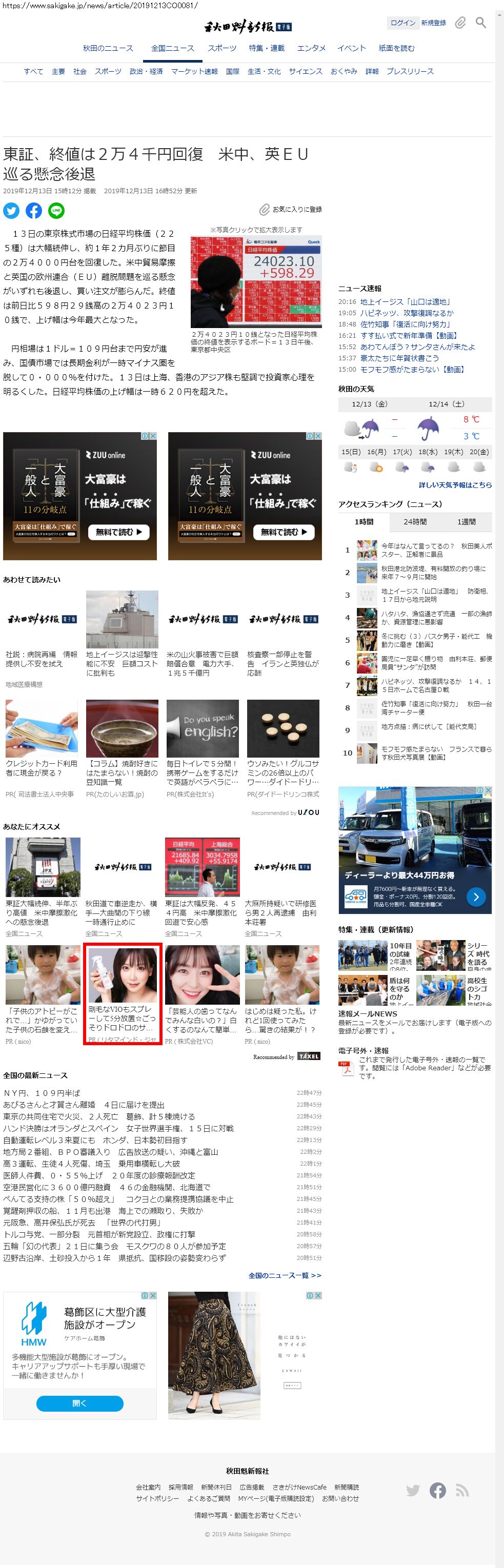Open the 秋田のニュース tab

[x=108, y=49]
